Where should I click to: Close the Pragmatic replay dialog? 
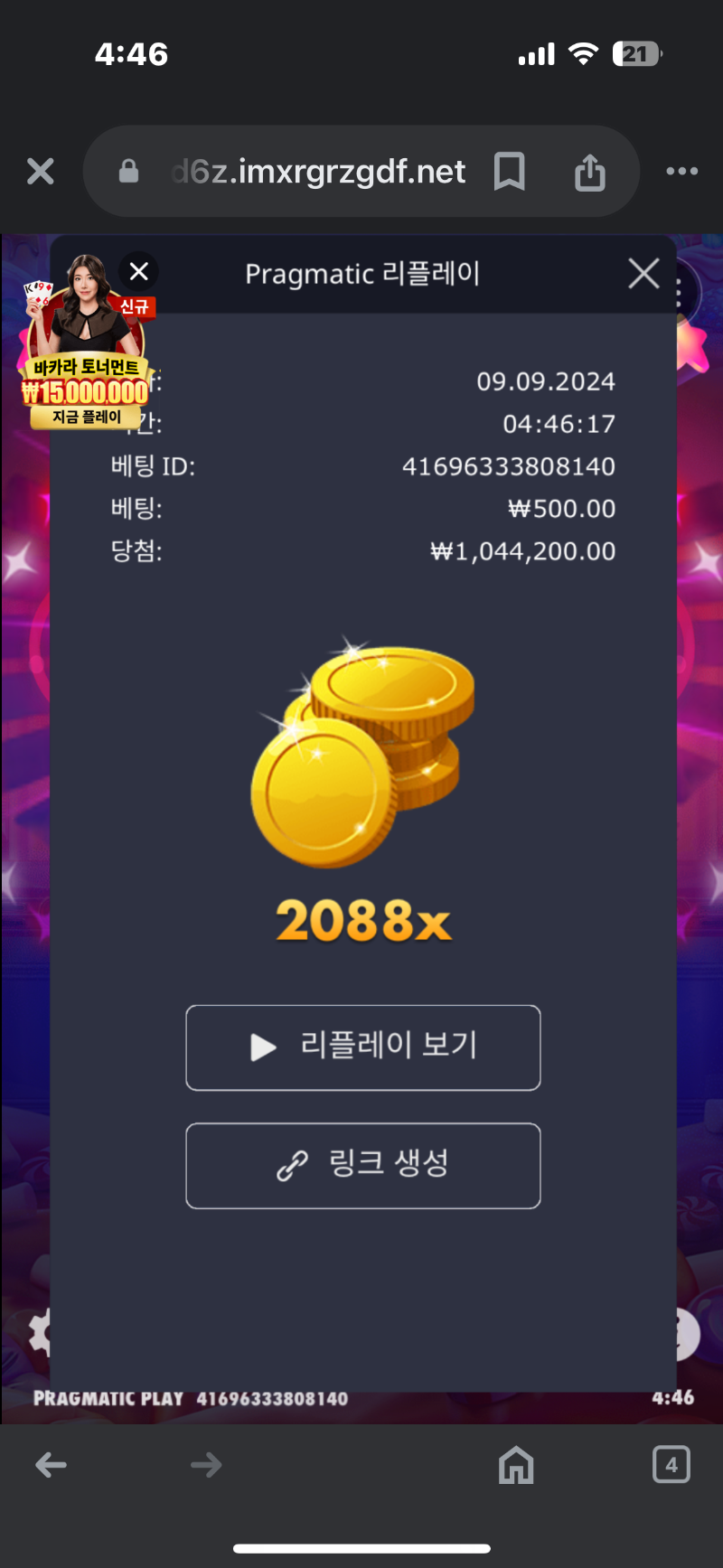click(x=643, y=273)
